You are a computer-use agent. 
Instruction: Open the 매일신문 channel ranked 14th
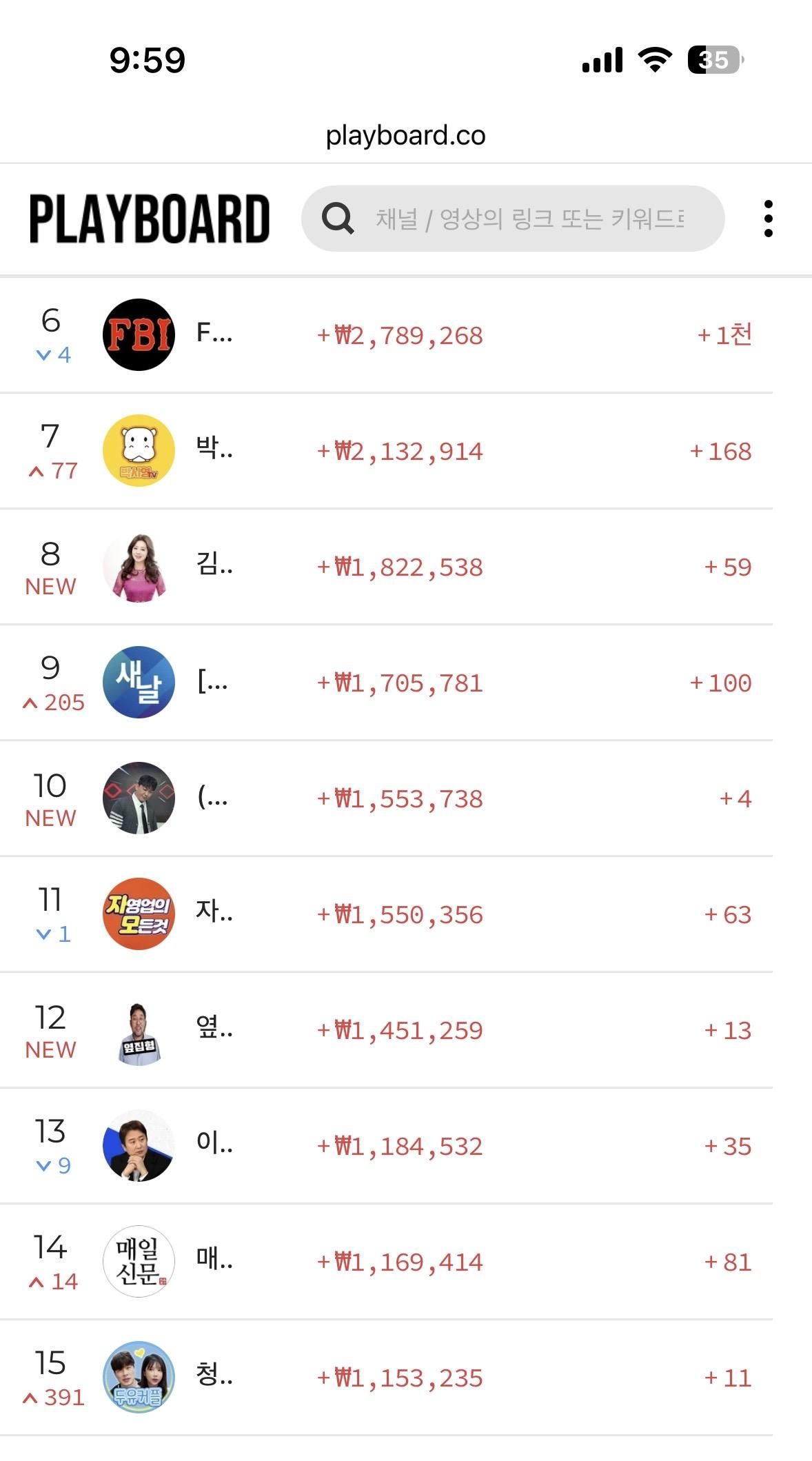[x=386, y=1262]
